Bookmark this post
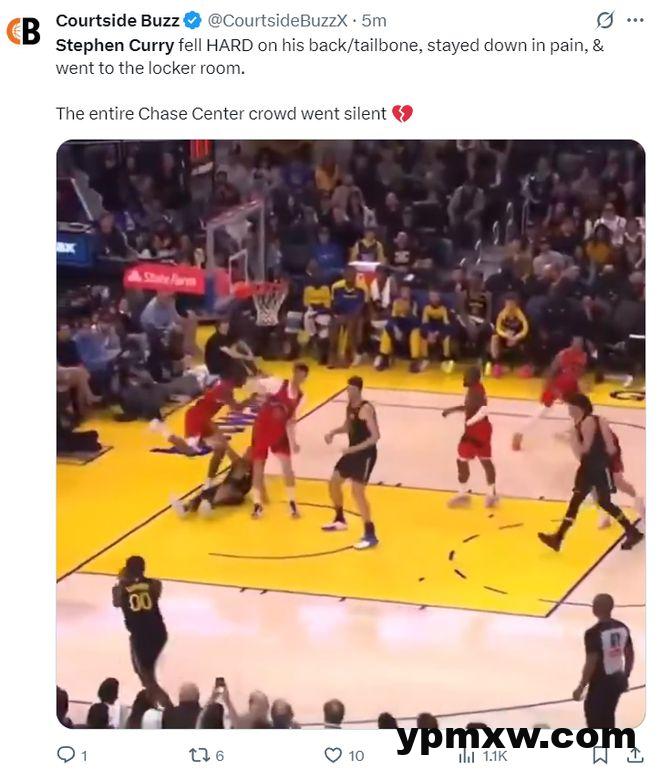Image resolution: width=660 pixels, height=780 pixels. 599,755
